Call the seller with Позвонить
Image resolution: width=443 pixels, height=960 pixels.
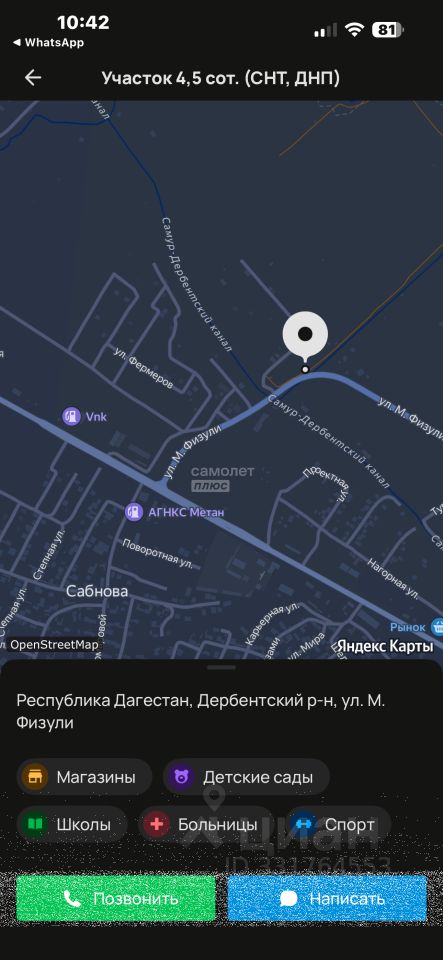[x=116, y=898]
